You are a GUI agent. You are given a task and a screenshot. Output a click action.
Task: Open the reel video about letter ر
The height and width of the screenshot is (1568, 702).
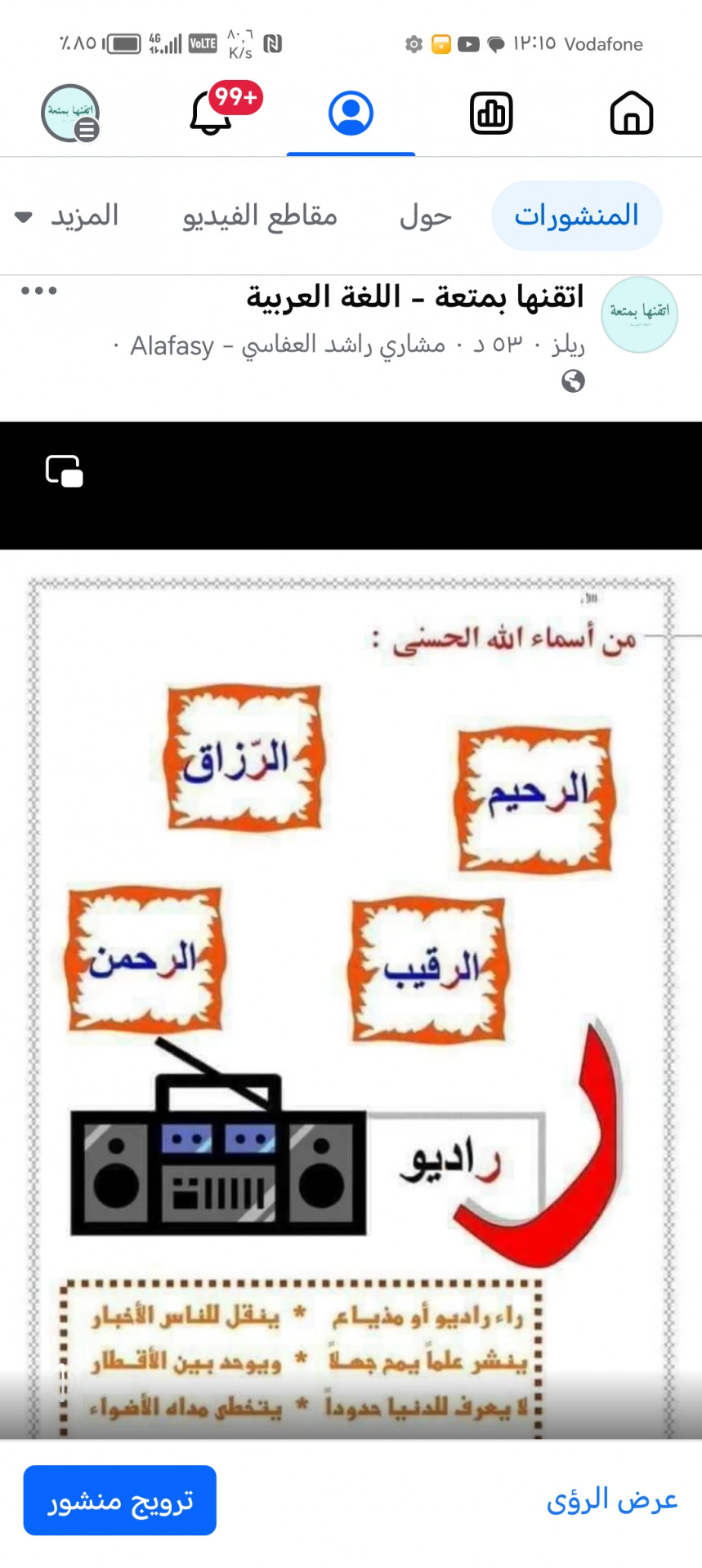point(351,980)
